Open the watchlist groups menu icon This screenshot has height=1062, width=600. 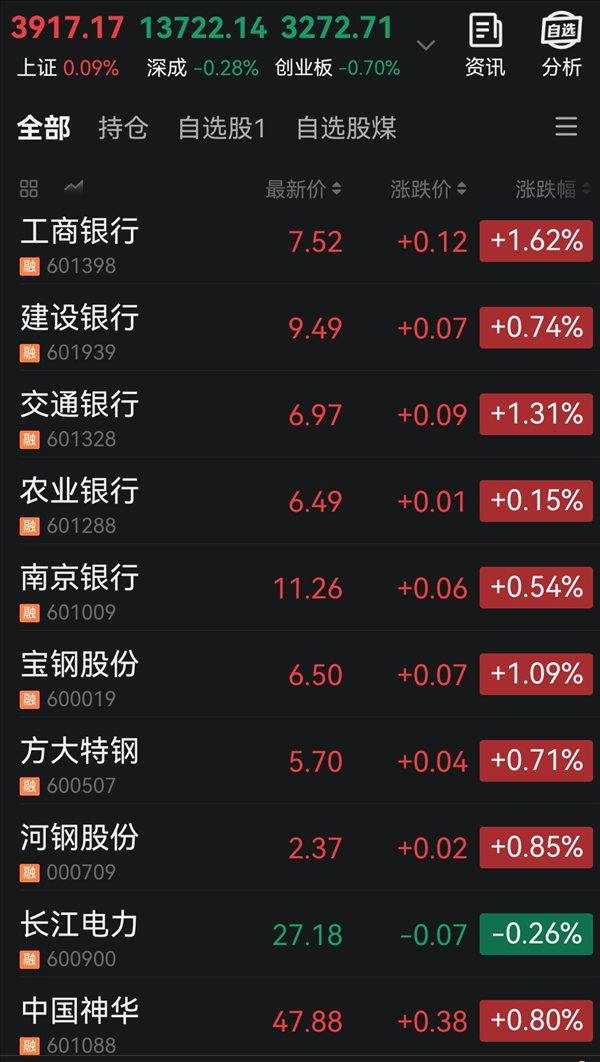click(x=566, y=127)
